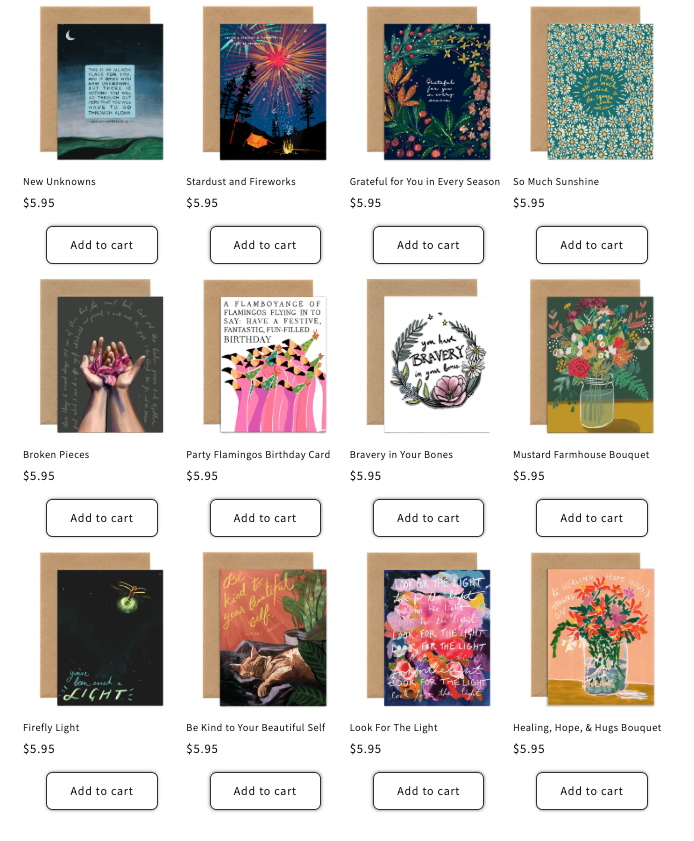Add Look For The Light to cart
The width and height of the screenshot is (694, 841).
tap(428, 791)
